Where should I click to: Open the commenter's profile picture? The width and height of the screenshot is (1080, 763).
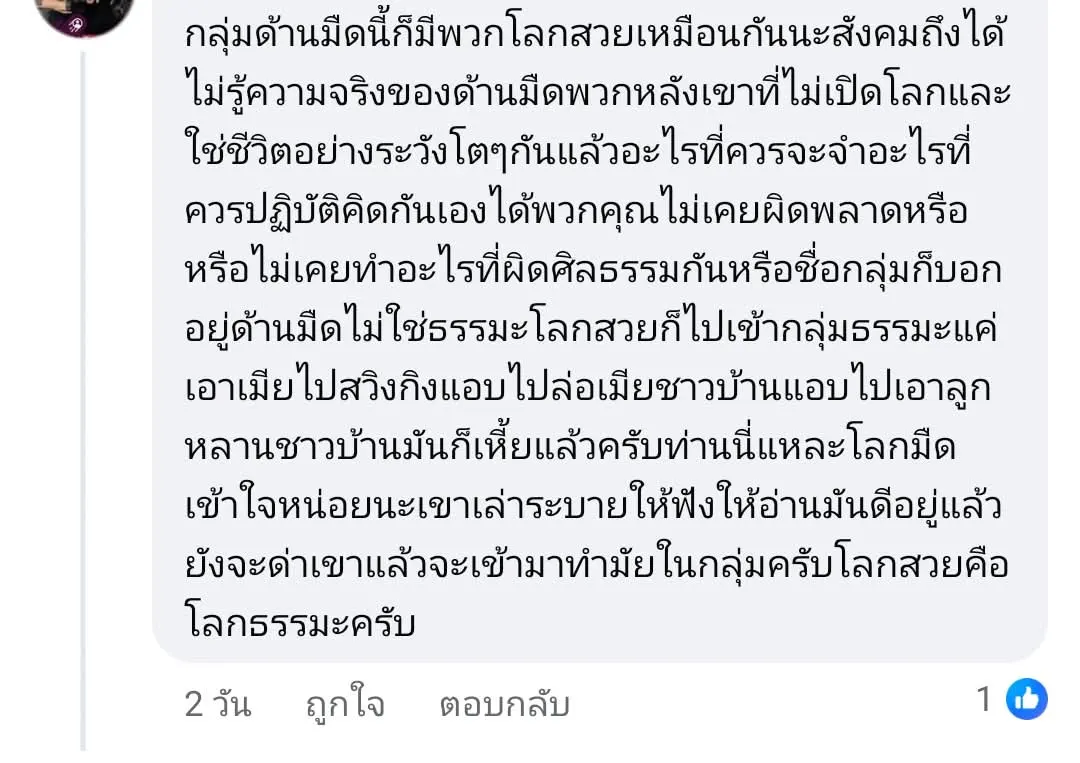click(x=84, y=12)
